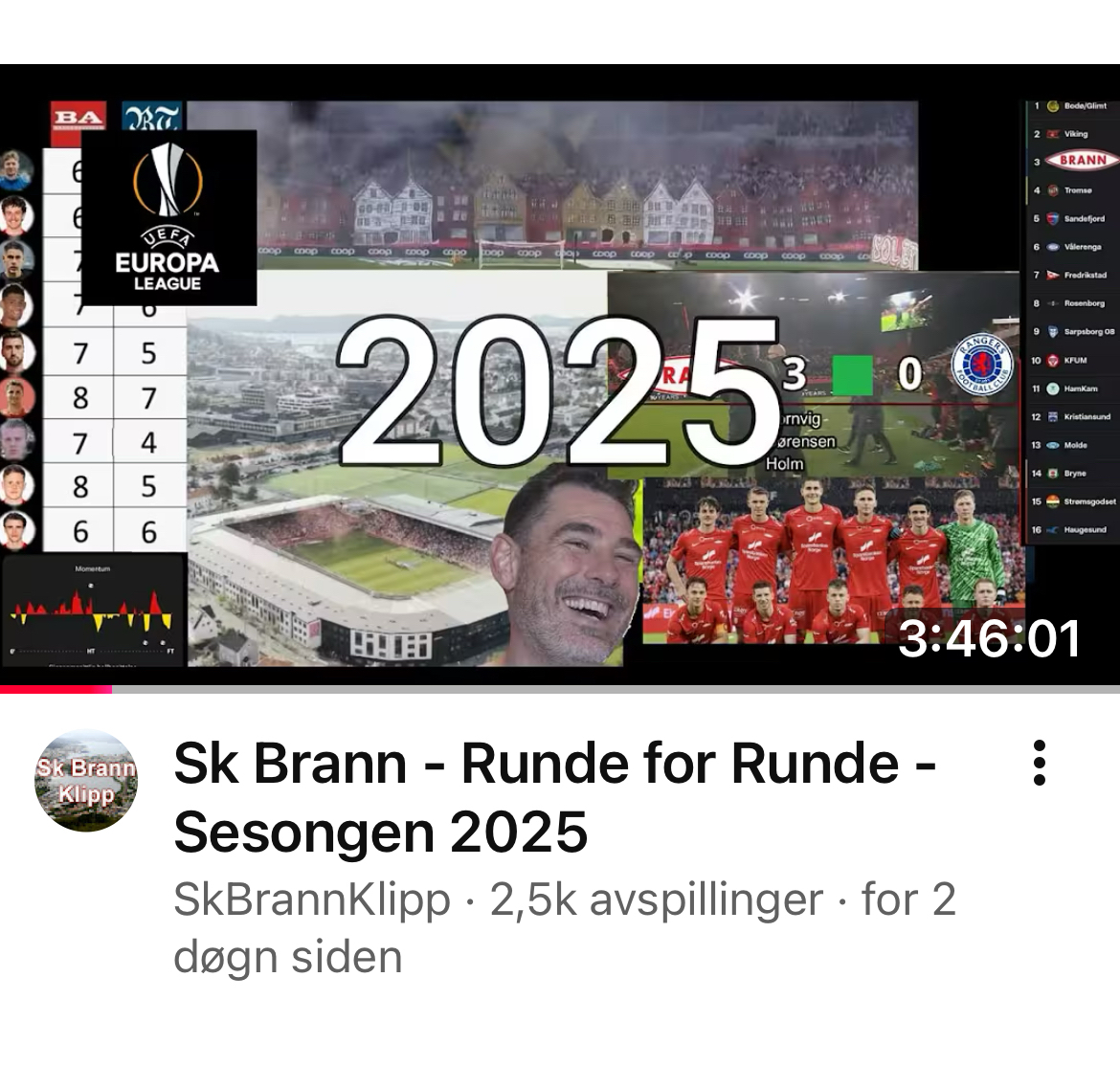Open the Sk Brann - Runde for Runde title

555,796
